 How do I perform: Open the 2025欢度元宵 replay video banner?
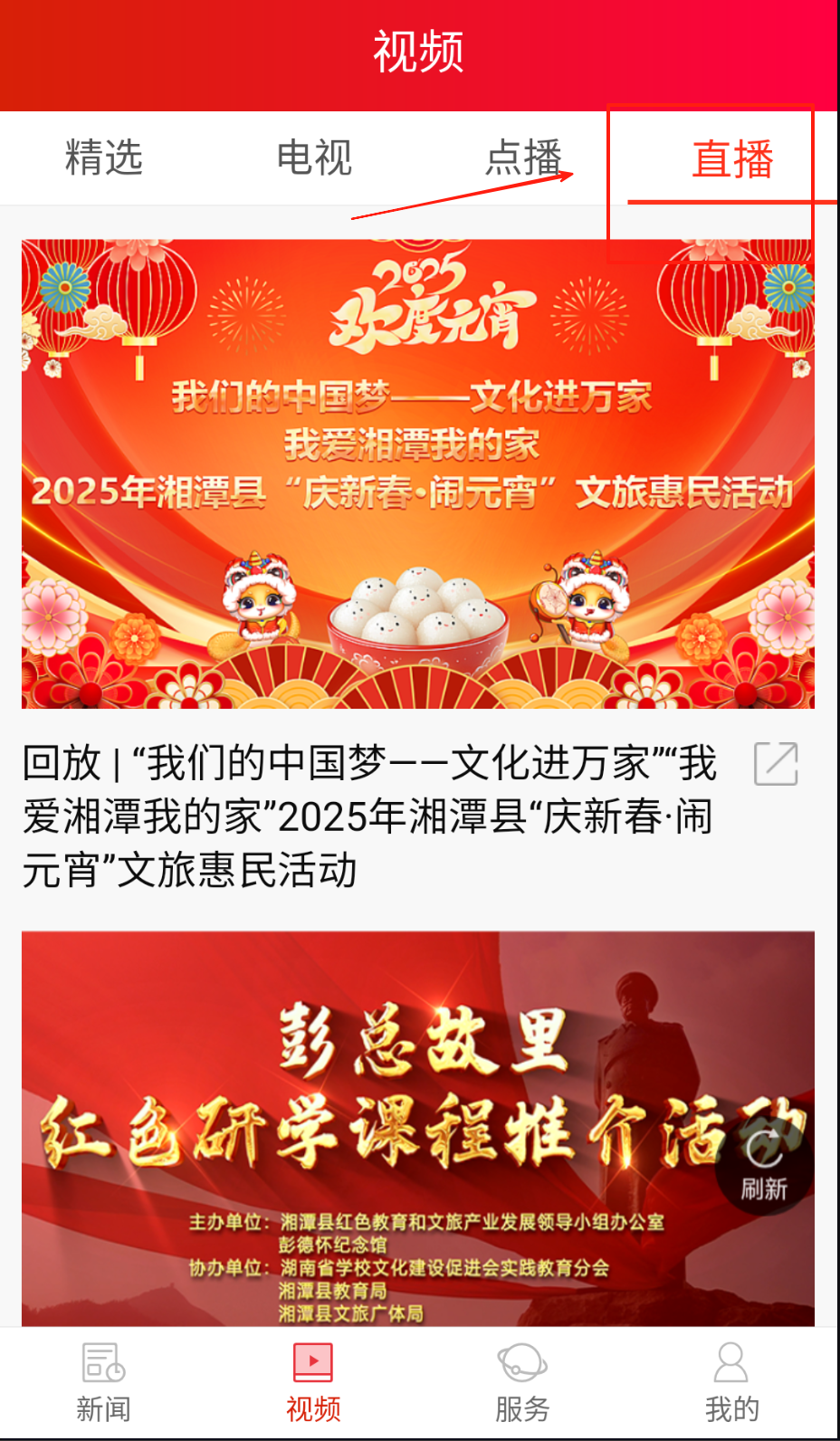click(x=418, y=473)
